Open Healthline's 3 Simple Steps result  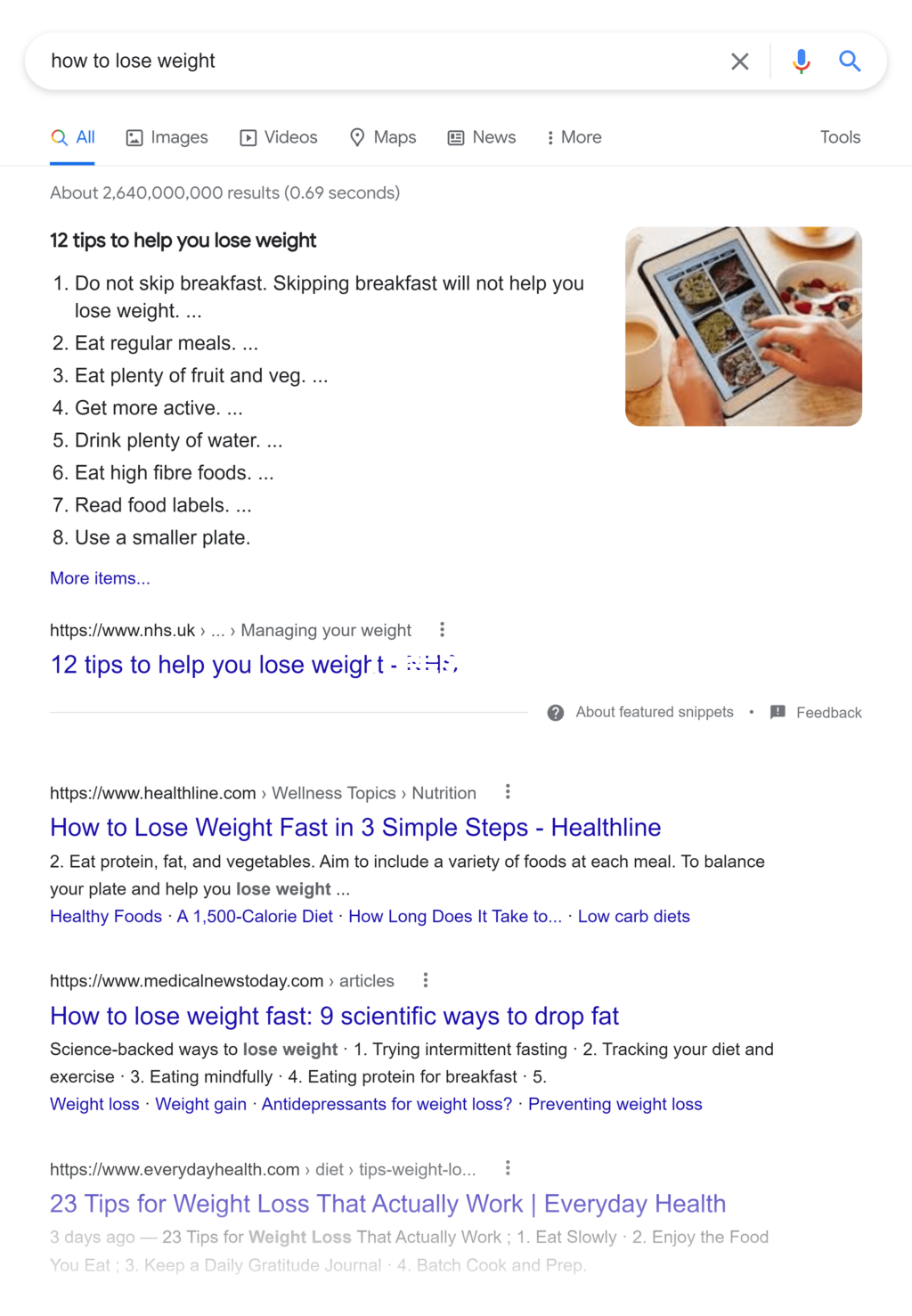coord(354,828)
